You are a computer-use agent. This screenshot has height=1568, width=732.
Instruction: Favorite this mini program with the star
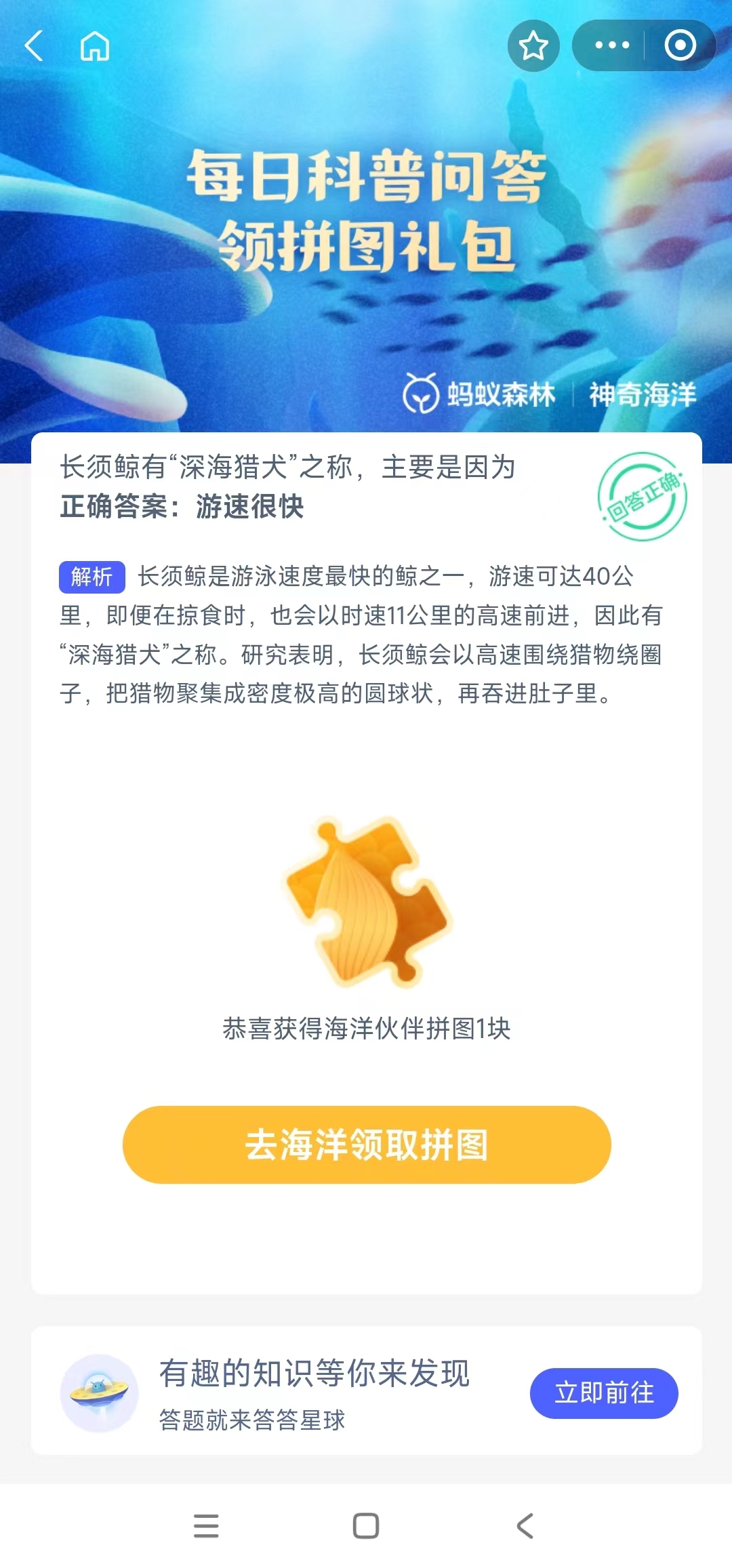(533, 46)
